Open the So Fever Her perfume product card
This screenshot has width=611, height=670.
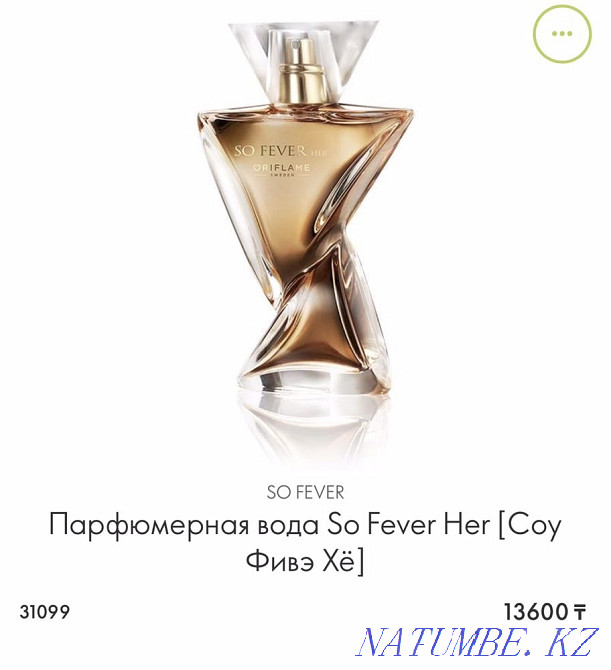[x=305, y=541]
